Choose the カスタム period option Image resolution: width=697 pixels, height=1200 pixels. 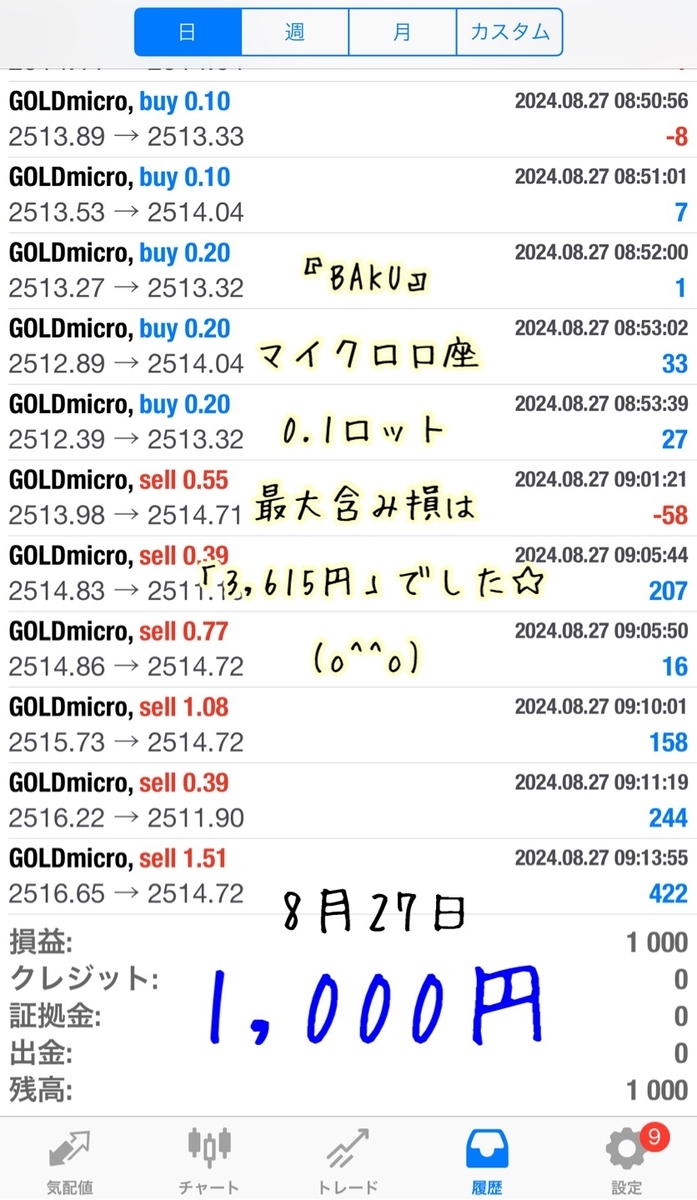(509, 32)
